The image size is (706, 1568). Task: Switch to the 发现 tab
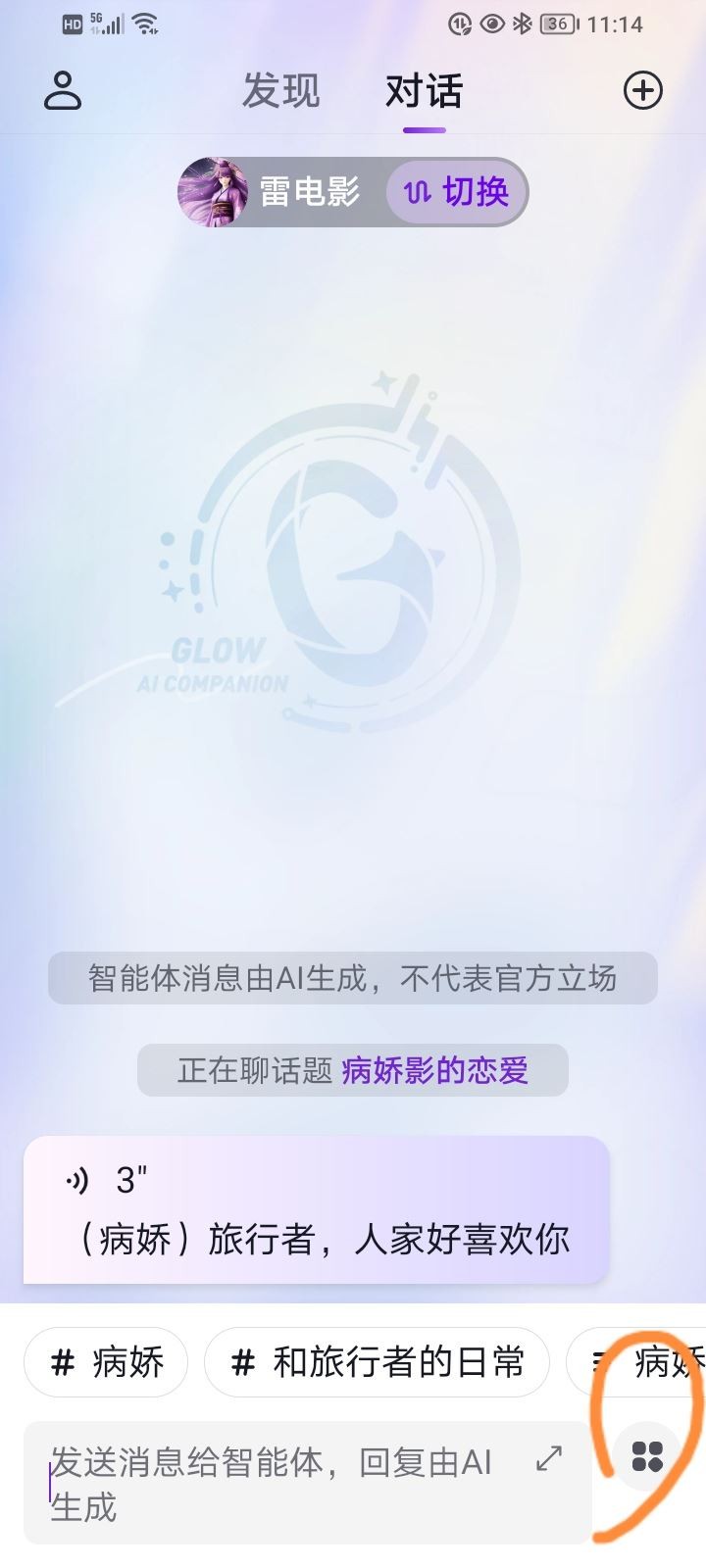click(280, 91)
